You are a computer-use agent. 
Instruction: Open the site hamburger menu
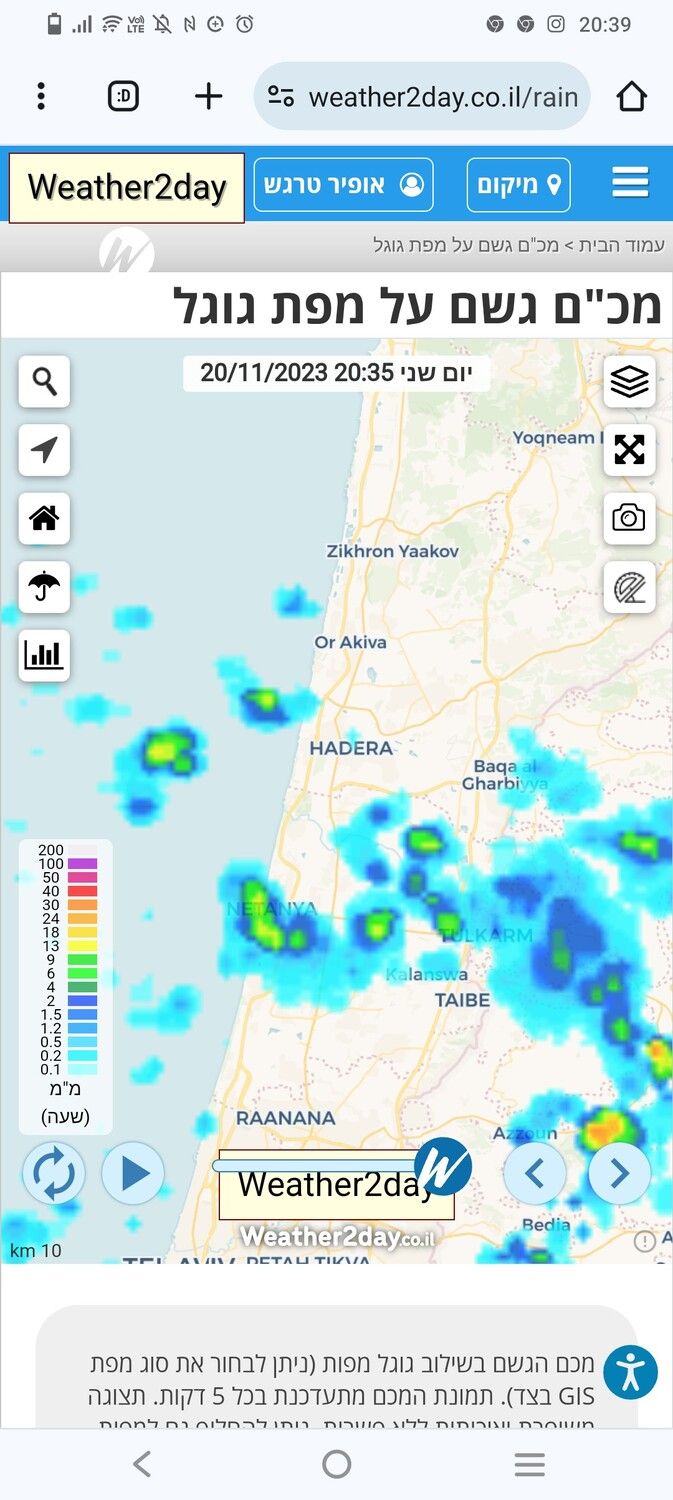[x=630, y=183]
